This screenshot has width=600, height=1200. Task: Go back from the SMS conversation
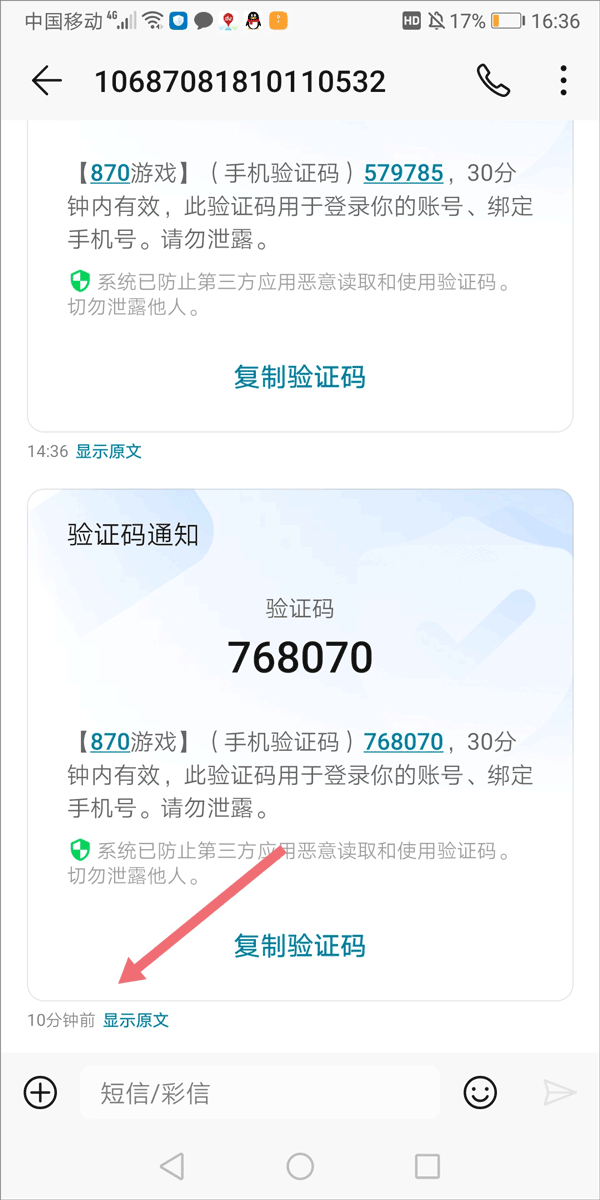[x=47, y=81]
